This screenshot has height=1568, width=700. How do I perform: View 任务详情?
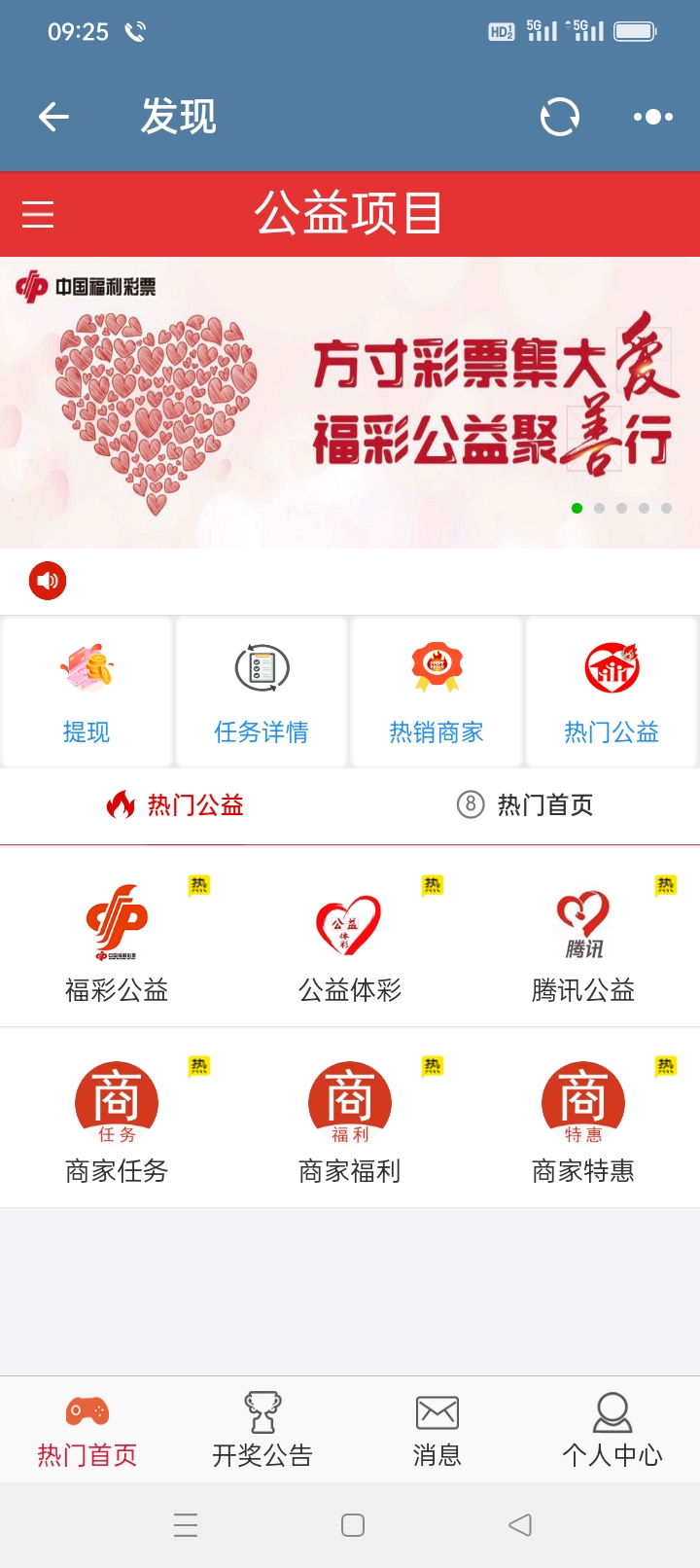[x=262, y=693]
